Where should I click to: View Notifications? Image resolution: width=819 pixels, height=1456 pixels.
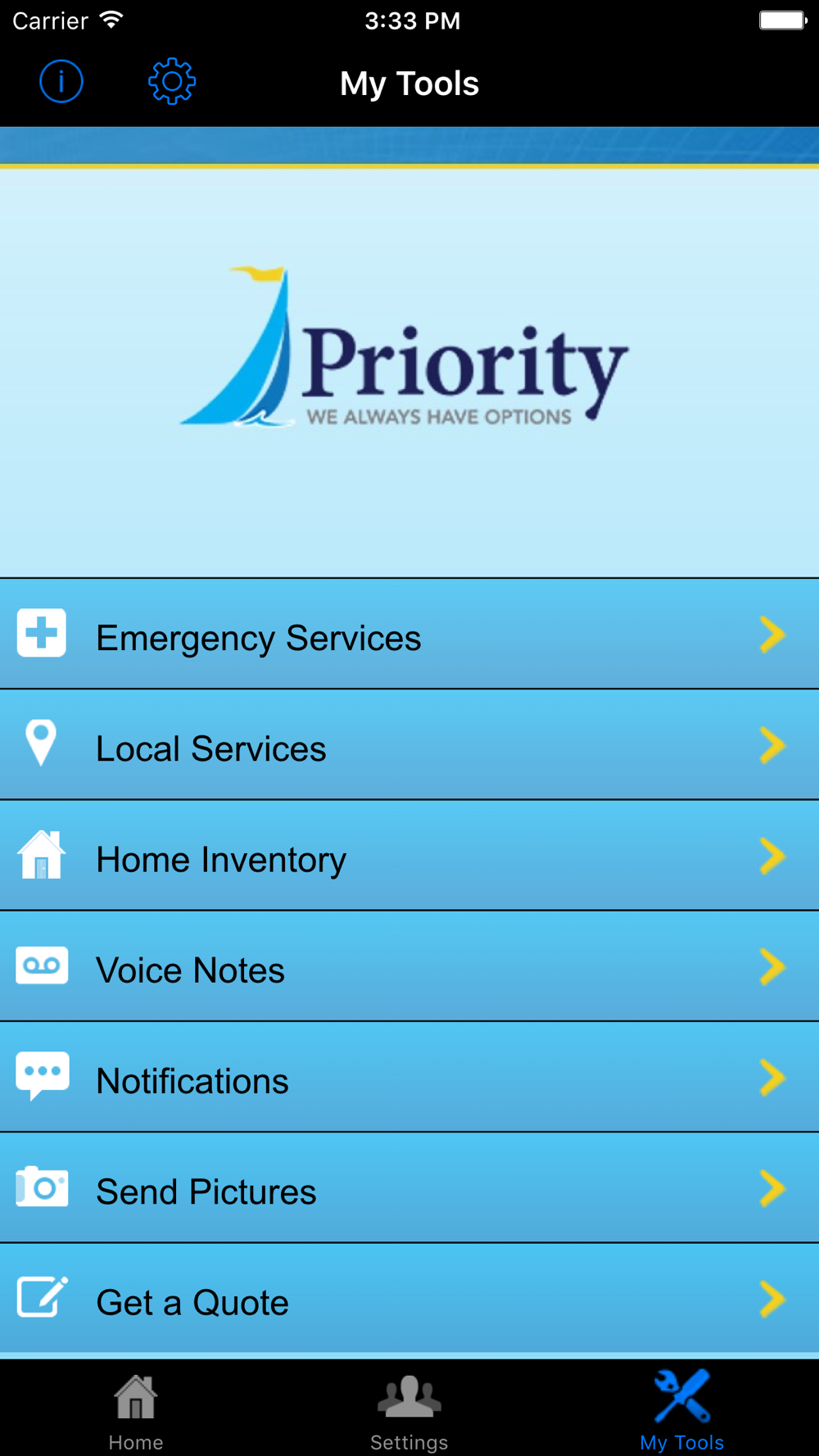[409, 1078]
